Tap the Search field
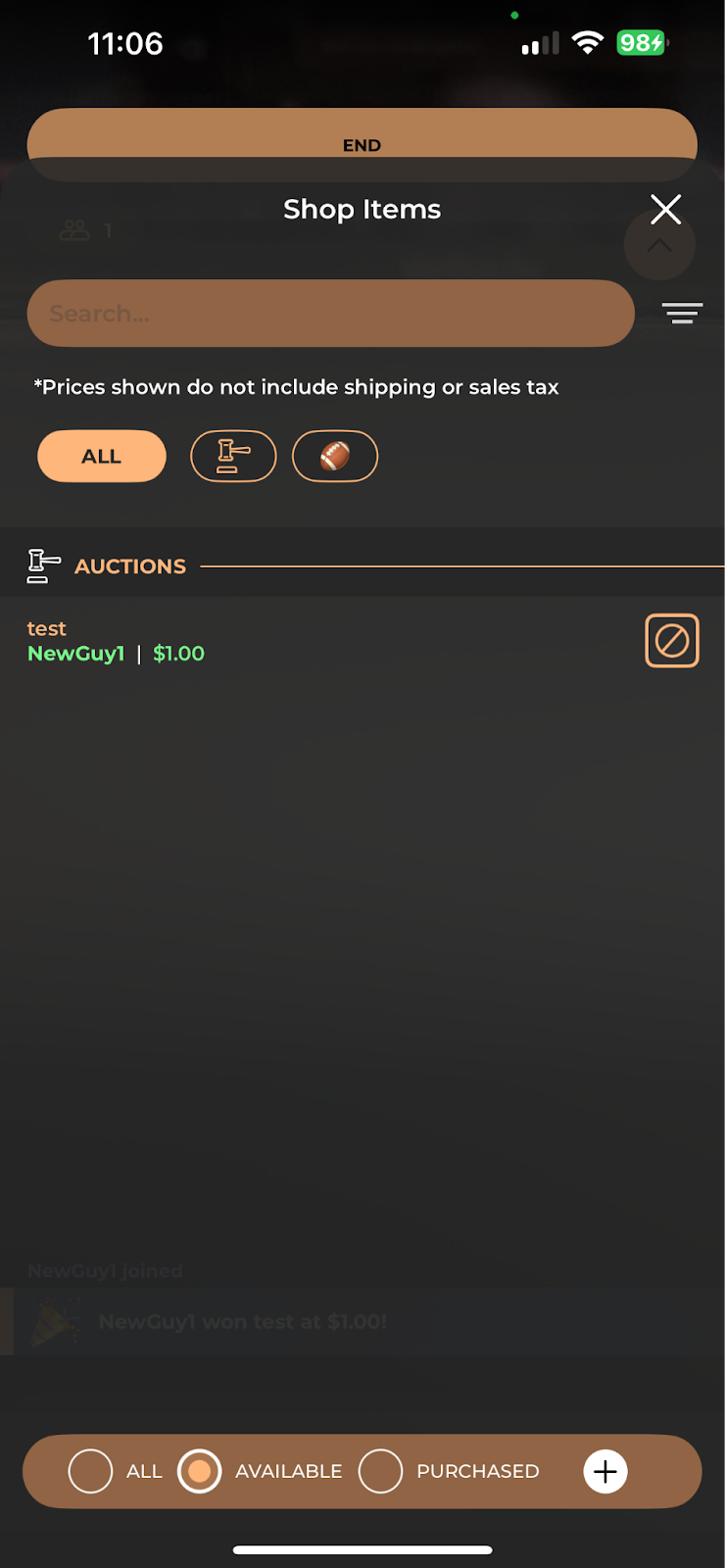Screen dimensions: 725x1568 (x=330, y=314)
